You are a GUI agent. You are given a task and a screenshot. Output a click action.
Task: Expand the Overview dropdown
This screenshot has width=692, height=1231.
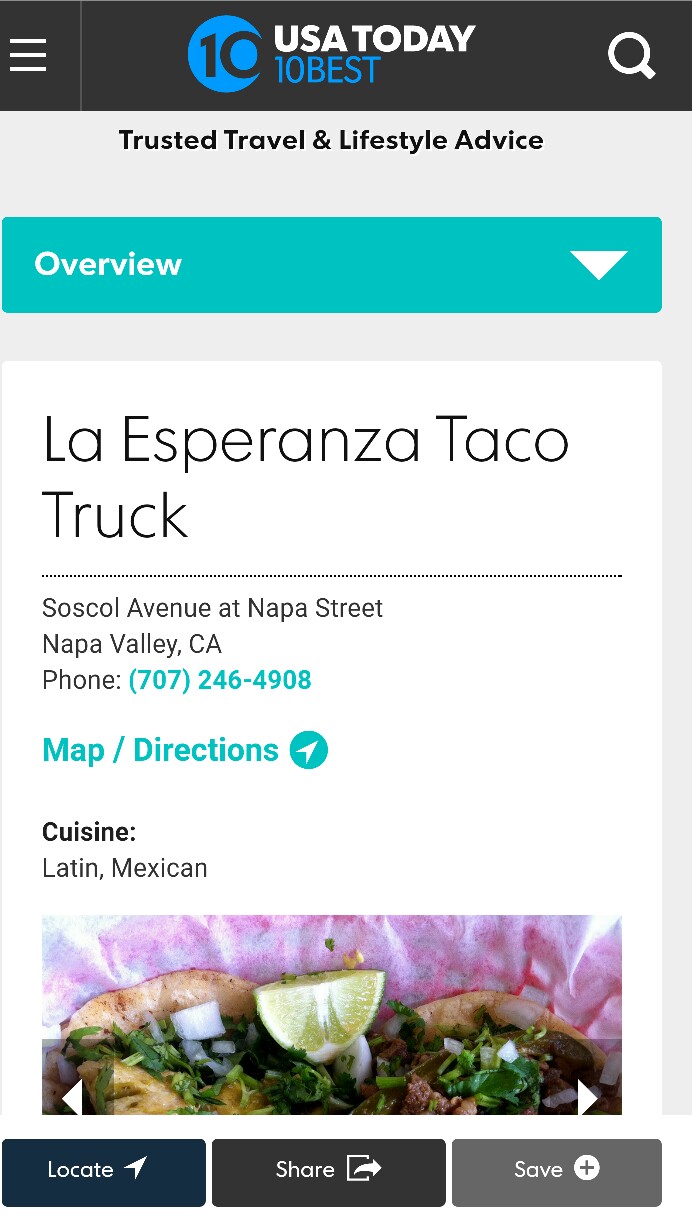[x=332, y=265]
